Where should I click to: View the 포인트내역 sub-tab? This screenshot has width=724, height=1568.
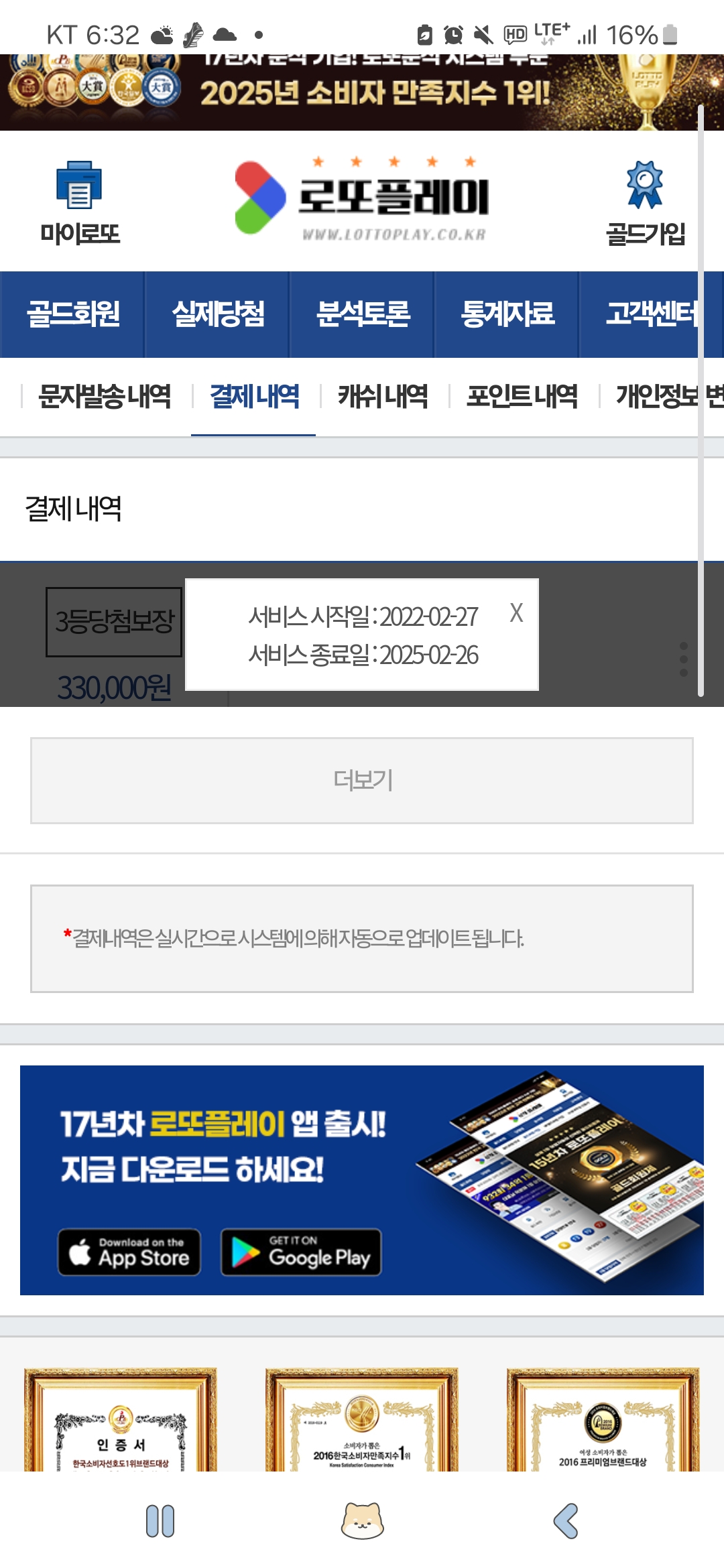click(522, 396)
